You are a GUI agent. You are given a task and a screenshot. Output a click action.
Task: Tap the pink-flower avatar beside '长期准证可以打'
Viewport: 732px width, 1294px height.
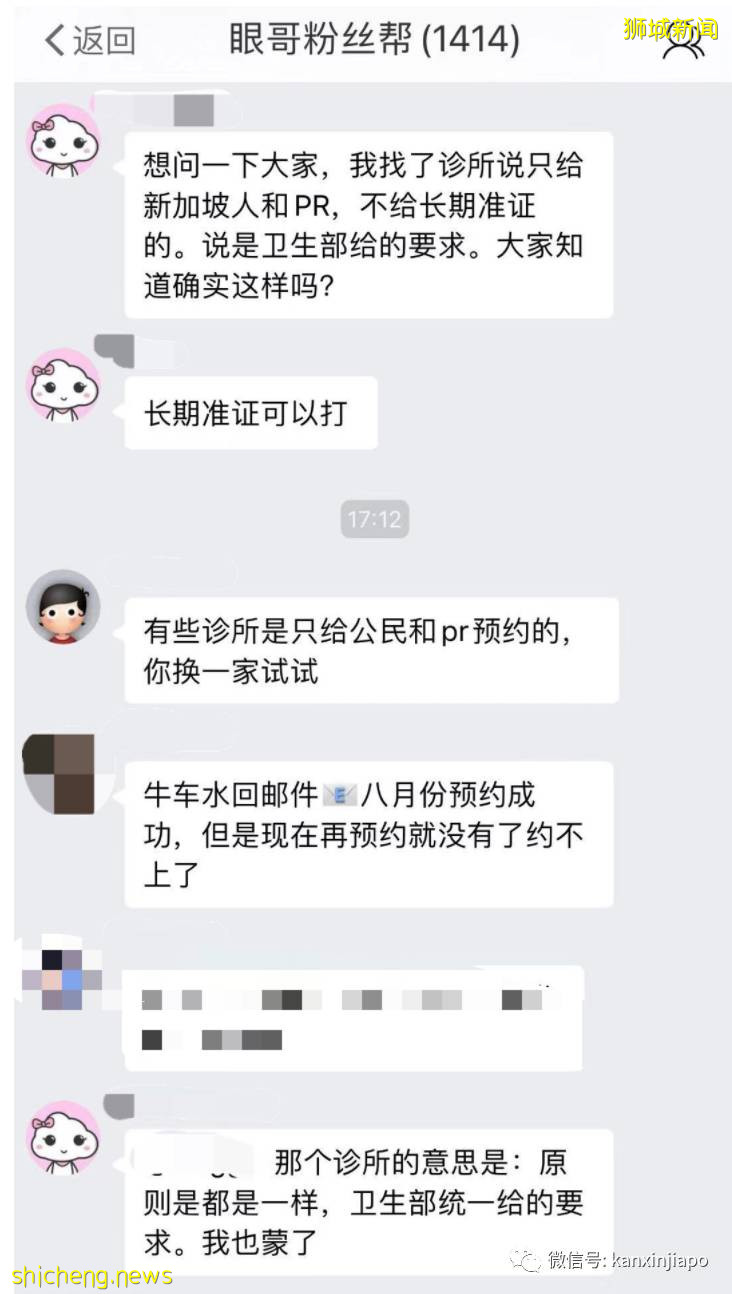point(63,390)
